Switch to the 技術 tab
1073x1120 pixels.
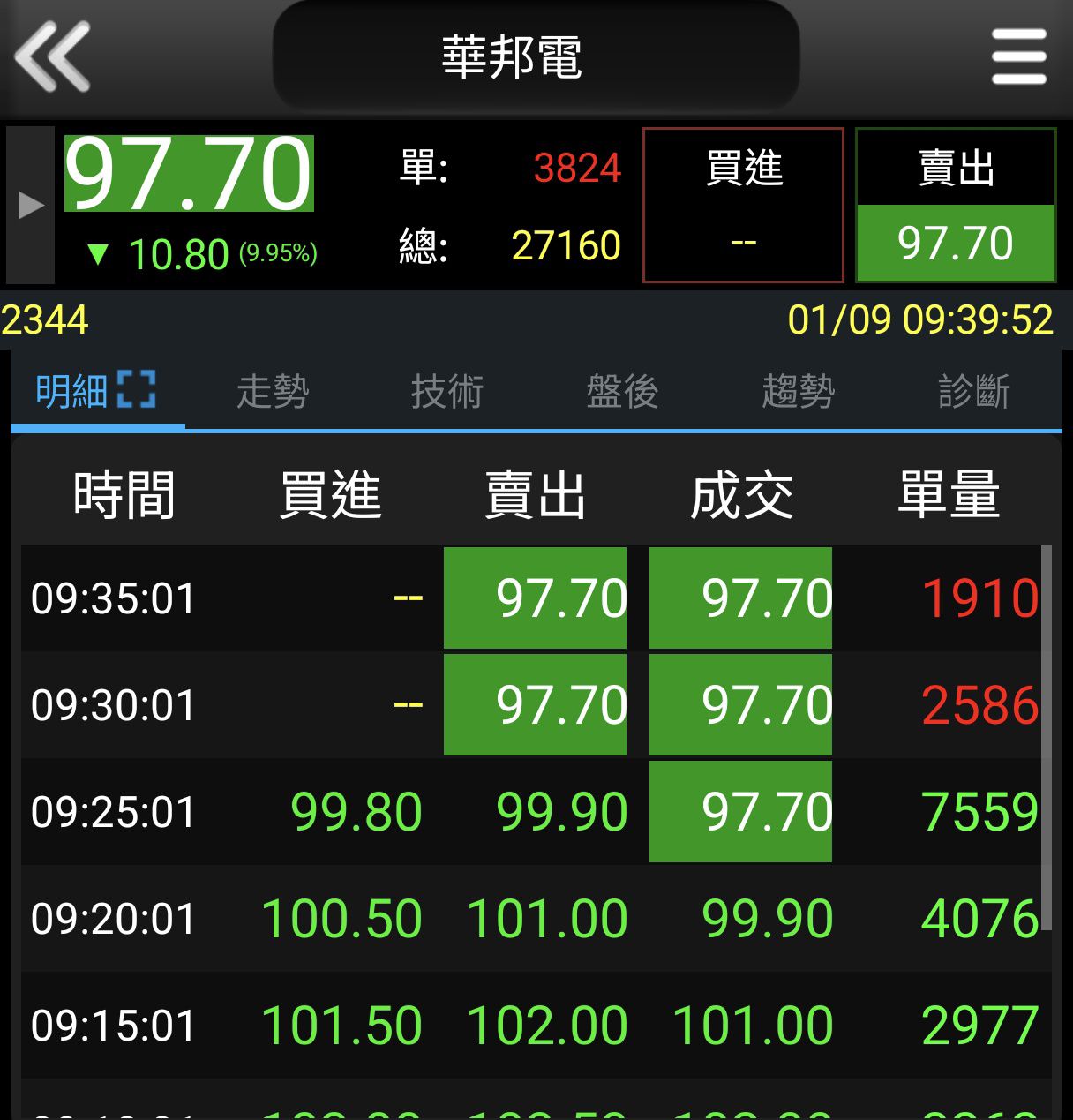point(447,391)
